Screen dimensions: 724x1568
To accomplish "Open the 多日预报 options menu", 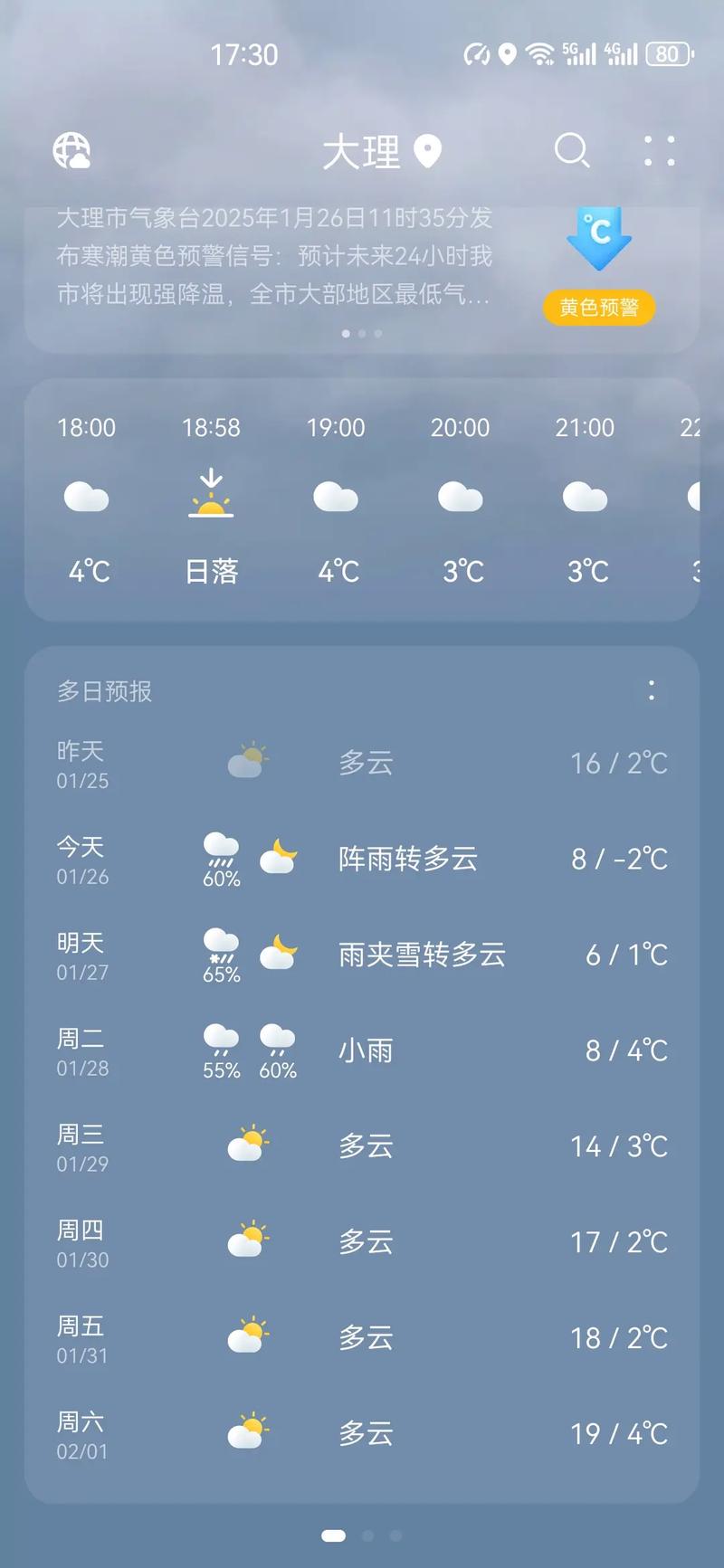I will (652, 691).
